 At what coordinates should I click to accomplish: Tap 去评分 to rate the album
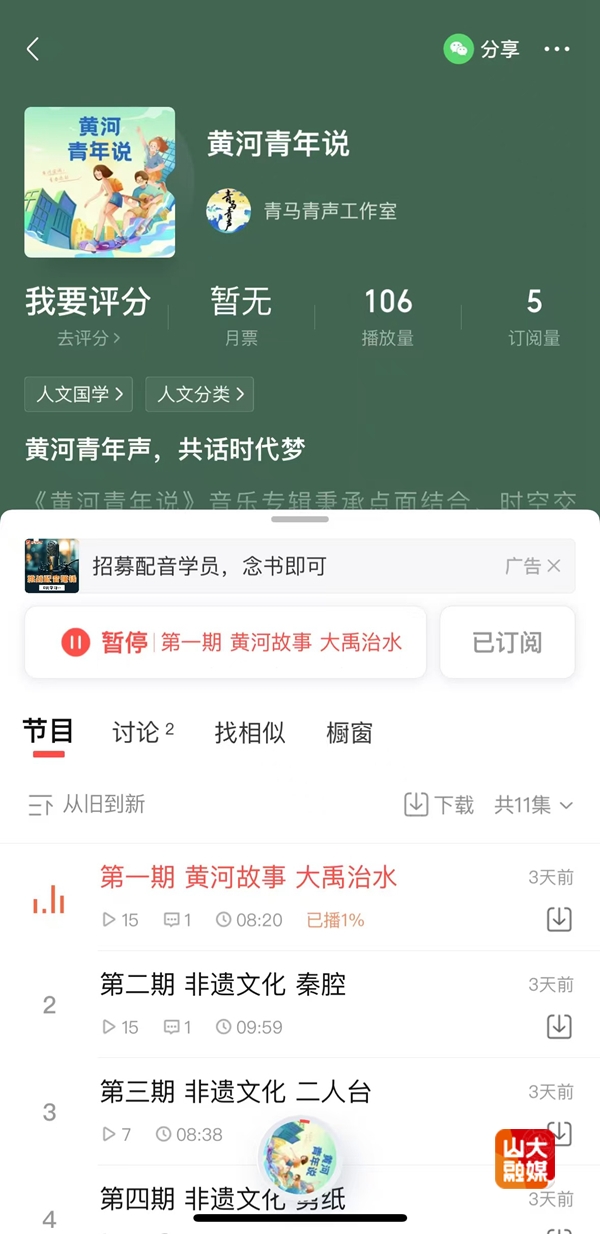(x=88, y=338)
